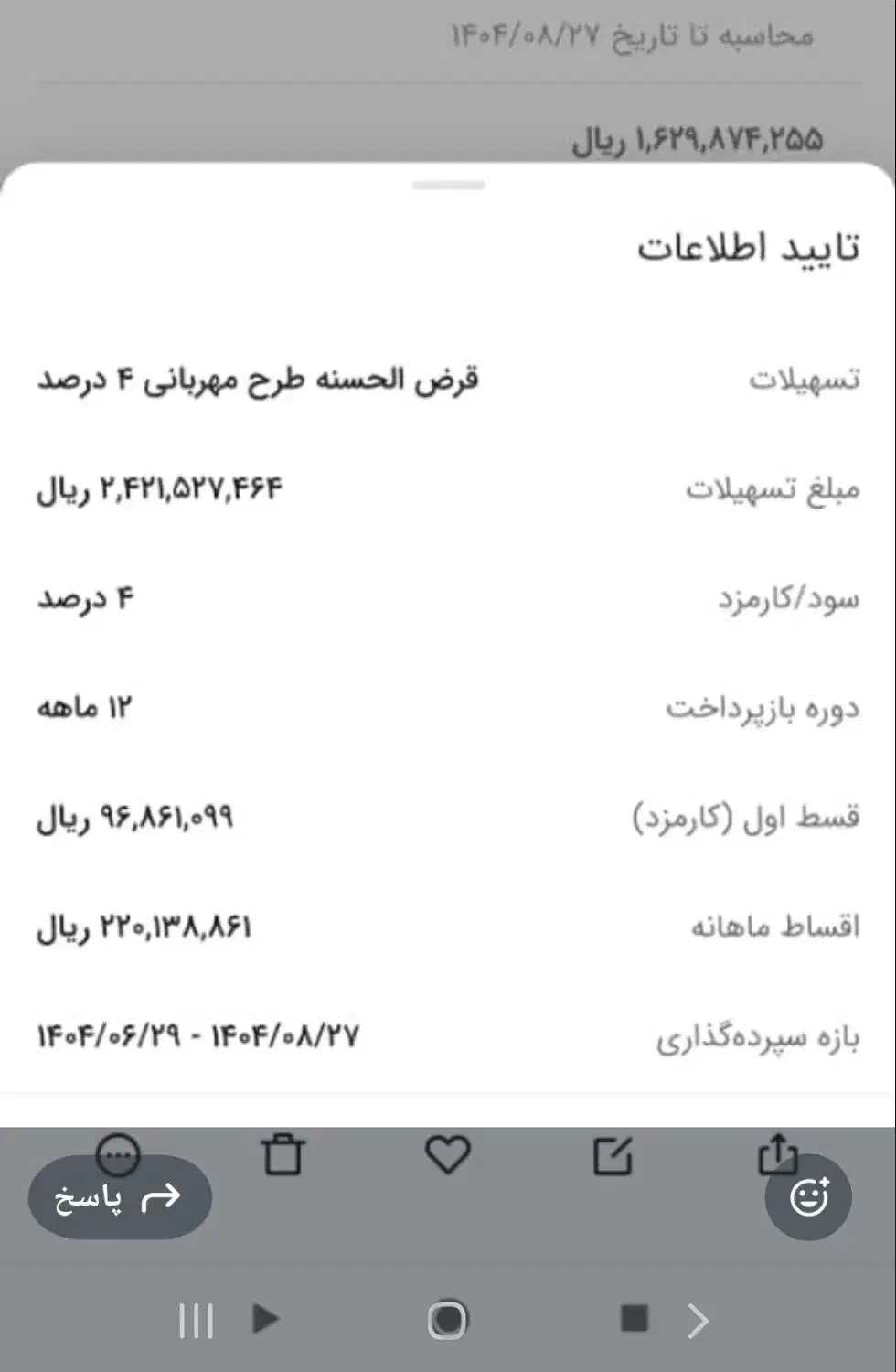Tap the trash icon to delete
Screen dimensions: 896x1372
(283, 1154)
